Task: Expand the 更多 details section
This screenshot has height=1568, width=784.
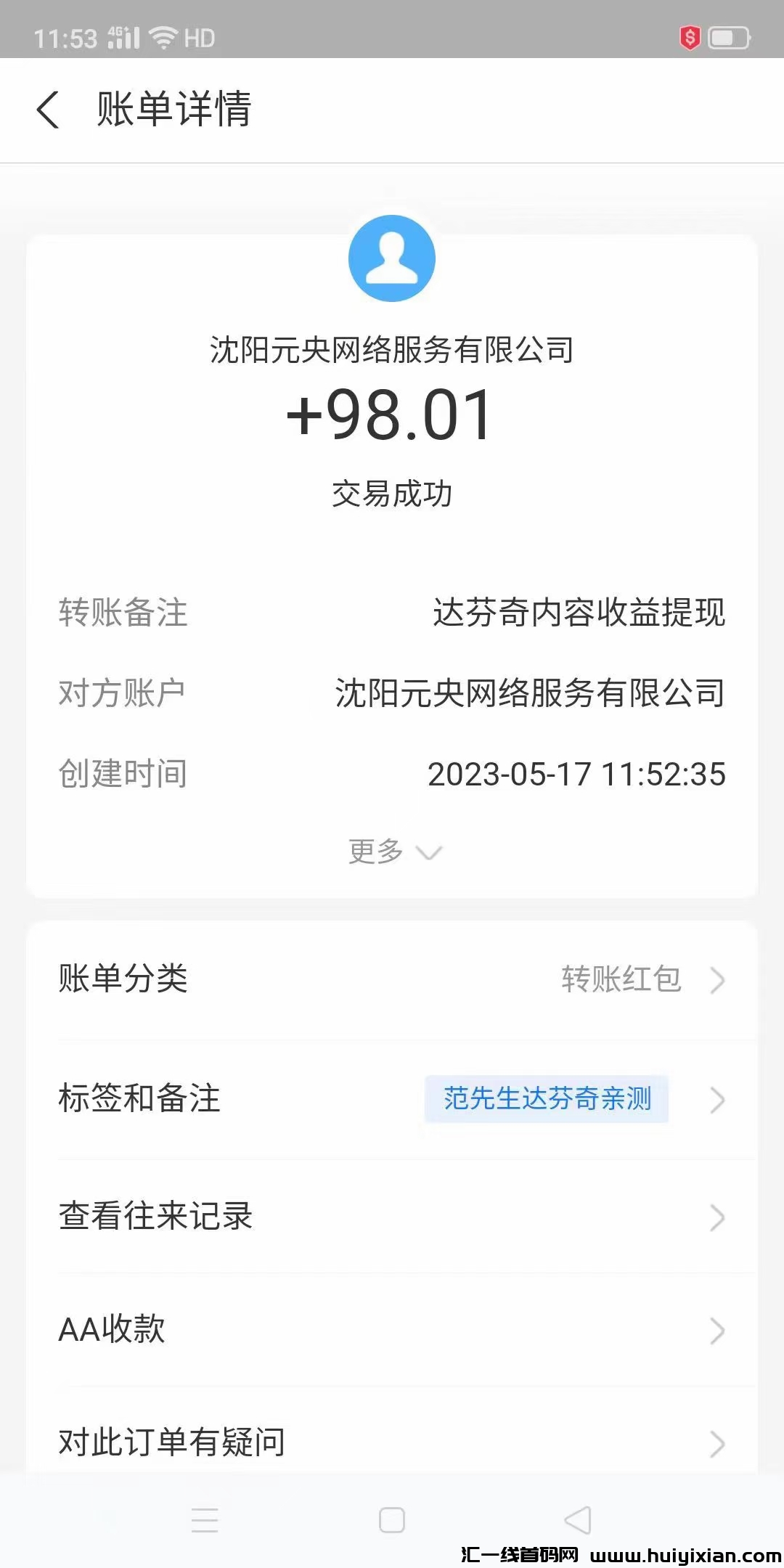Action: point(393,852)
